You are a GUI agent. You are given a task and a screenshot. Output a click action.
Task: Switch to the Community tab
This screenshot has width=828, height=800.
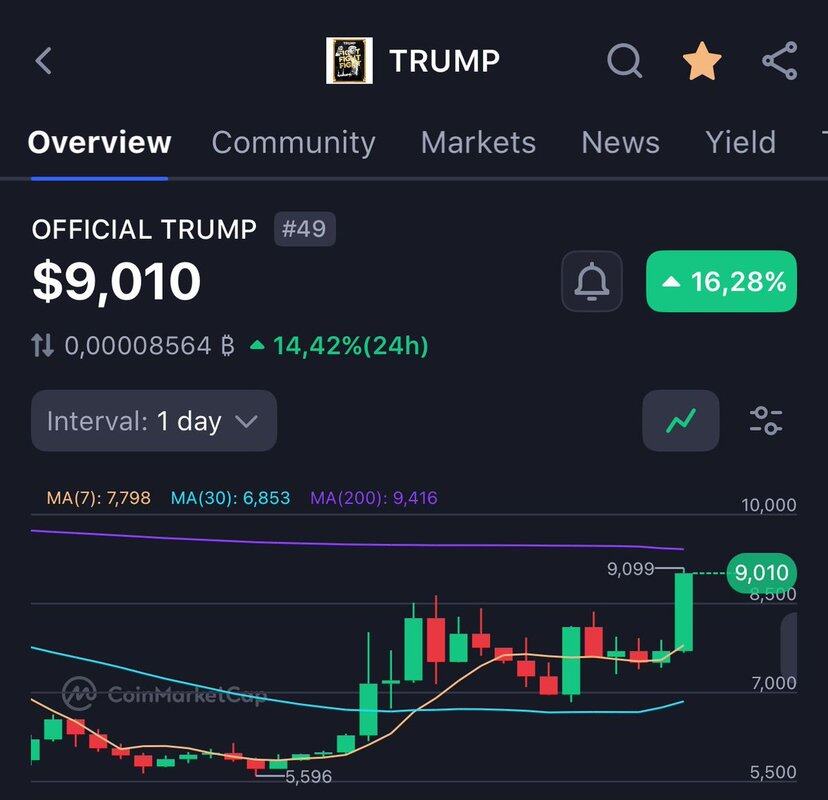pos(293,142)
